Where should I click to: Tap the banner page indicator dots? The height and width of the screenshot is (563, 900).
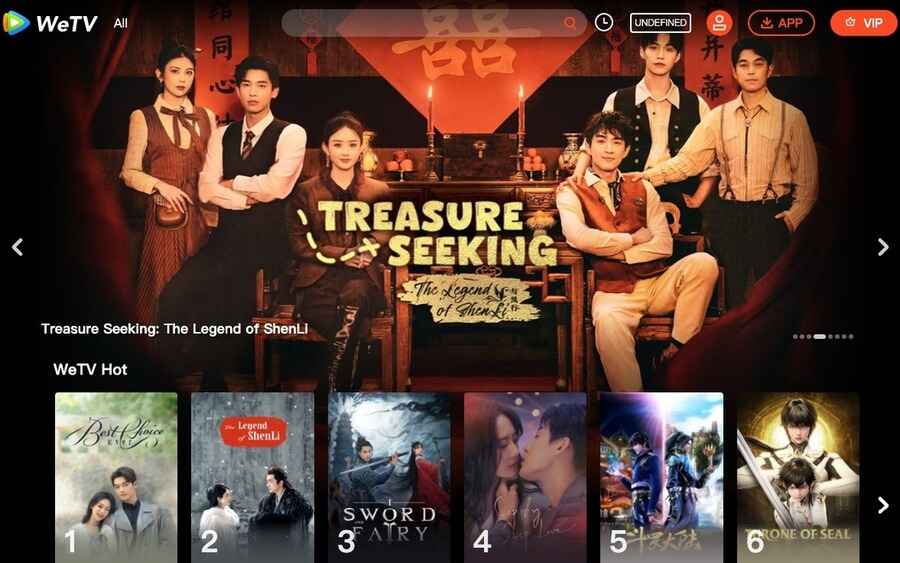click(x=823, y=337)
